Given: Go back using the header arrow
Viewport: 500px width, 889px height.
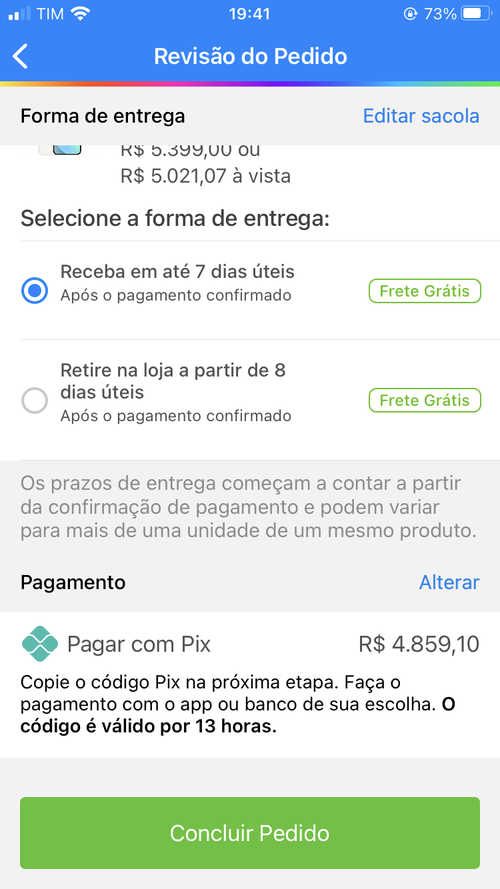Looking at the screenshot, I should point(20,57).
